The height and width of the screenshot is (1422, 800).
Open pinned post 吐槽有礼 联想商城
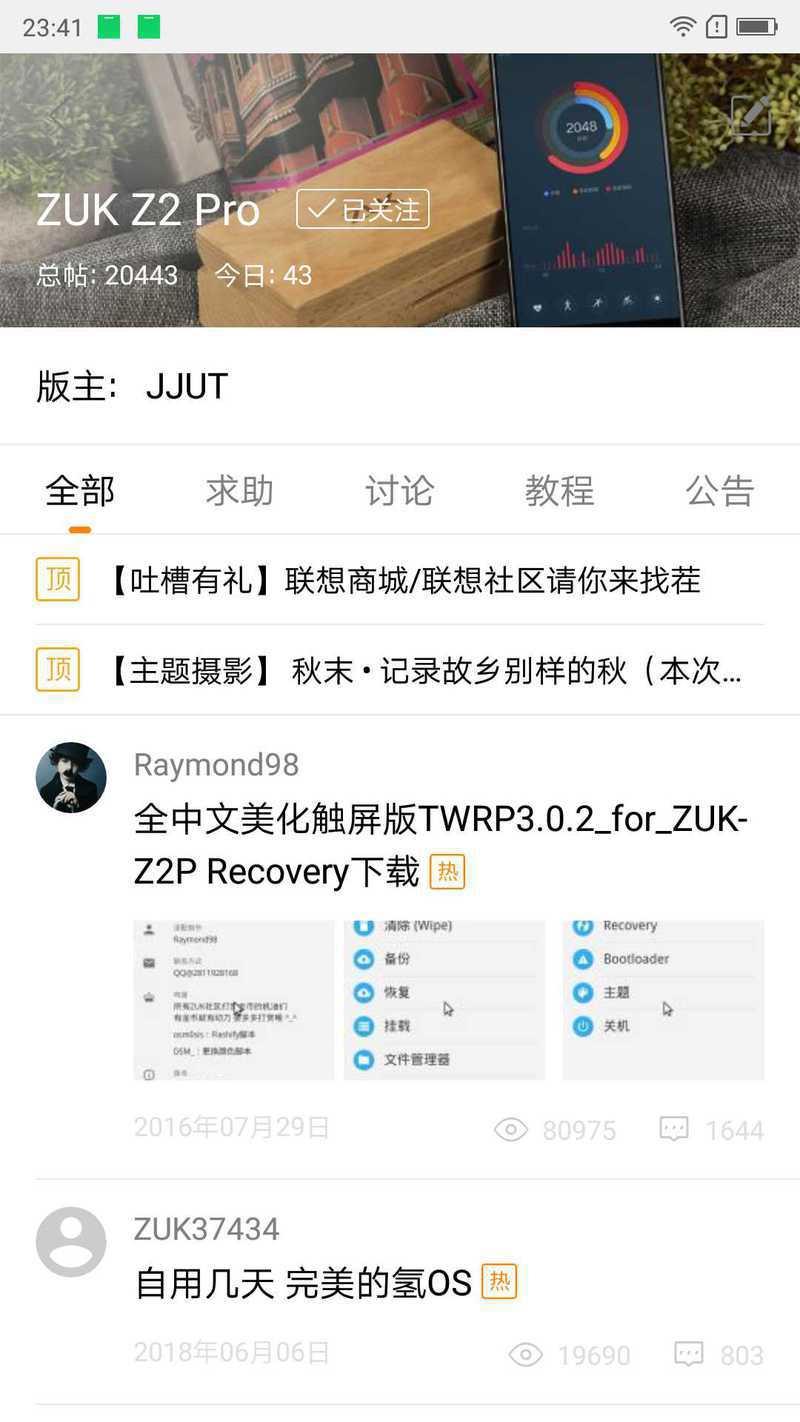click(403, 580)
